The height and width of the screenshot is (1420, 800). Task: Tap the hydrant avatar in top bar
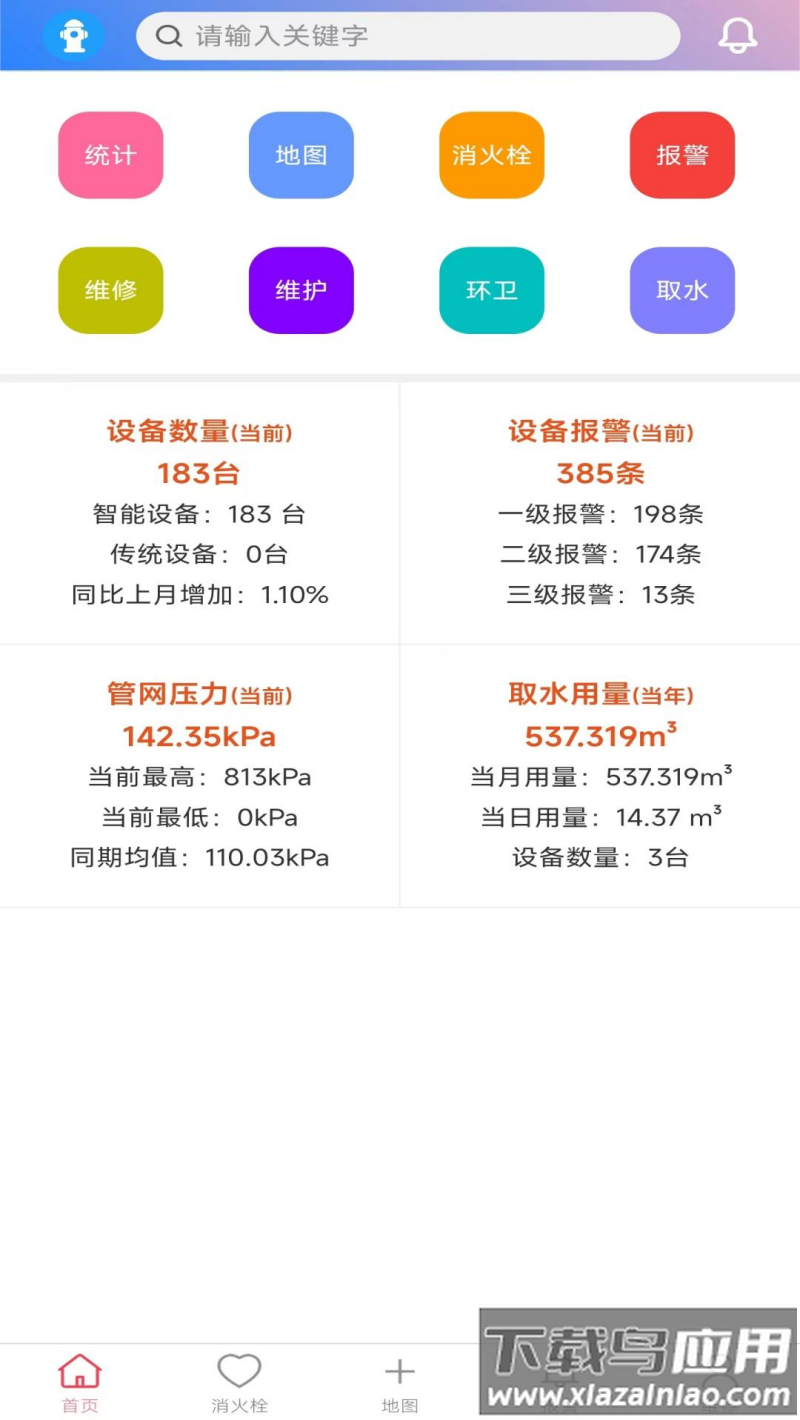pos(74,34)
